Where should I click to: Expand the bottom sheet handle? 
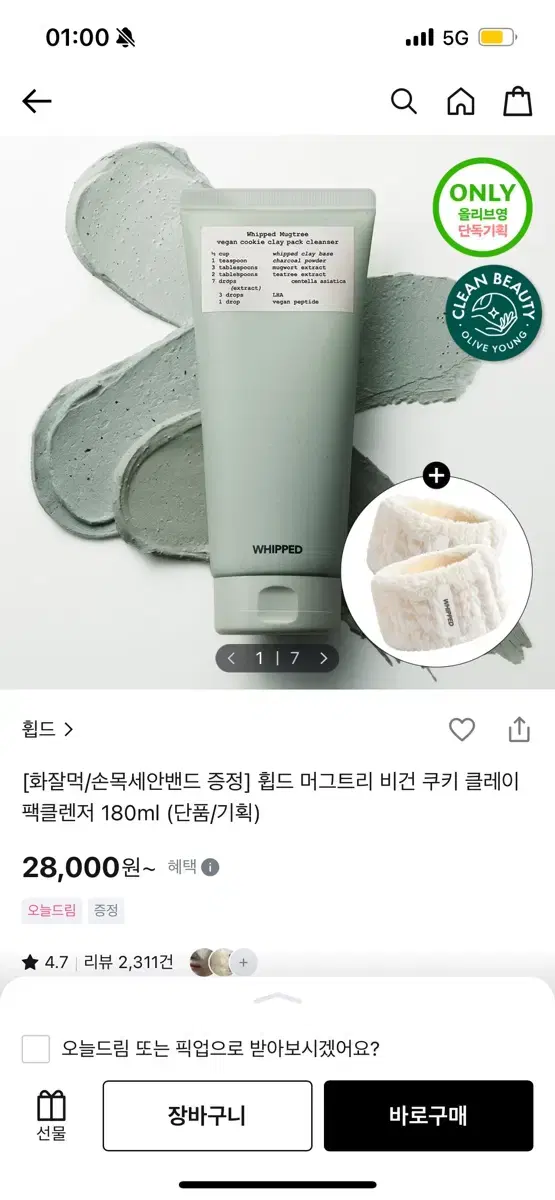point(277,998)
